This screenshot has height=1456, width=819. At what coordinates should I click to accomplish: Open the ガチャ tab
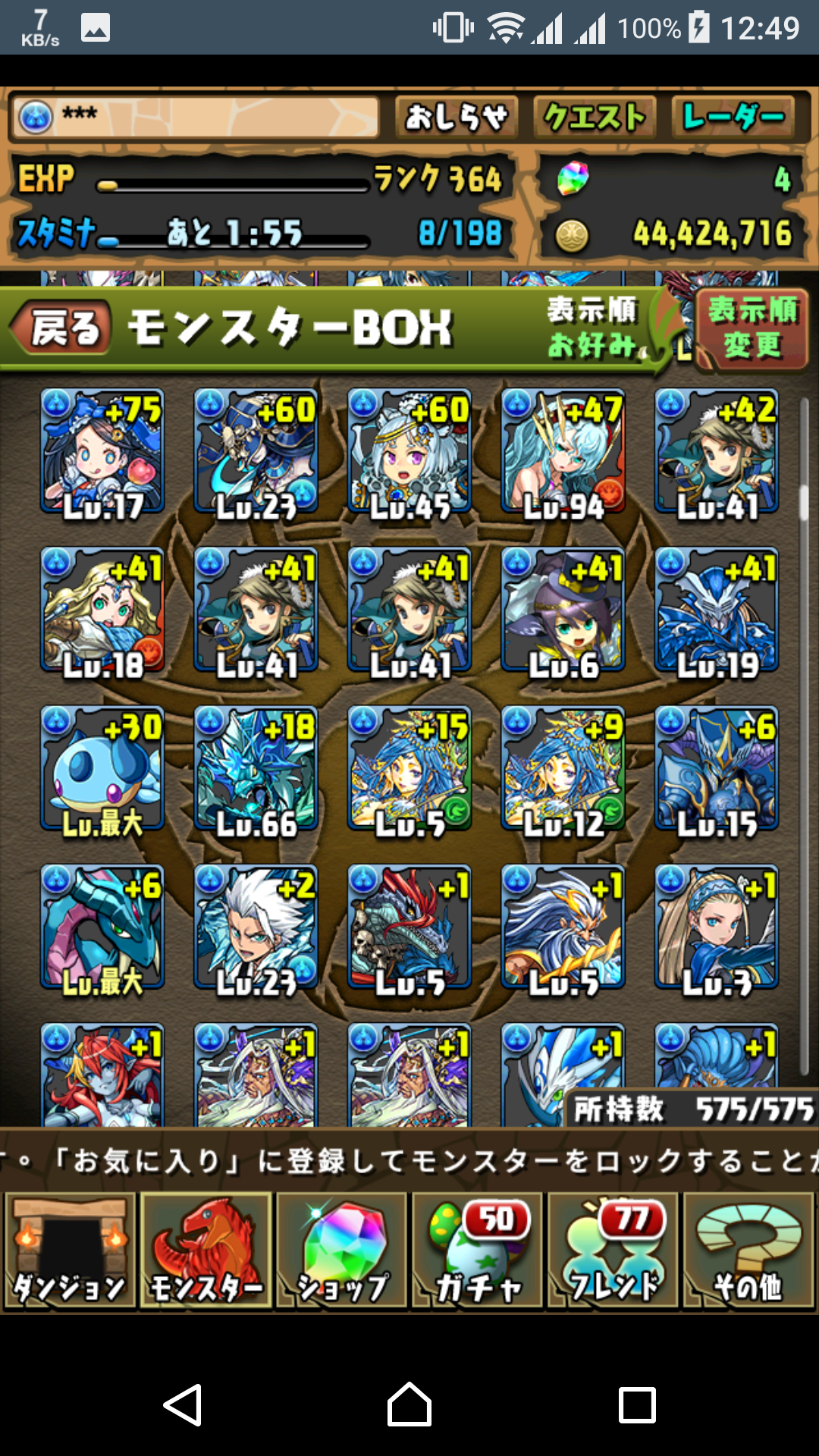[x=478, y=1250]
